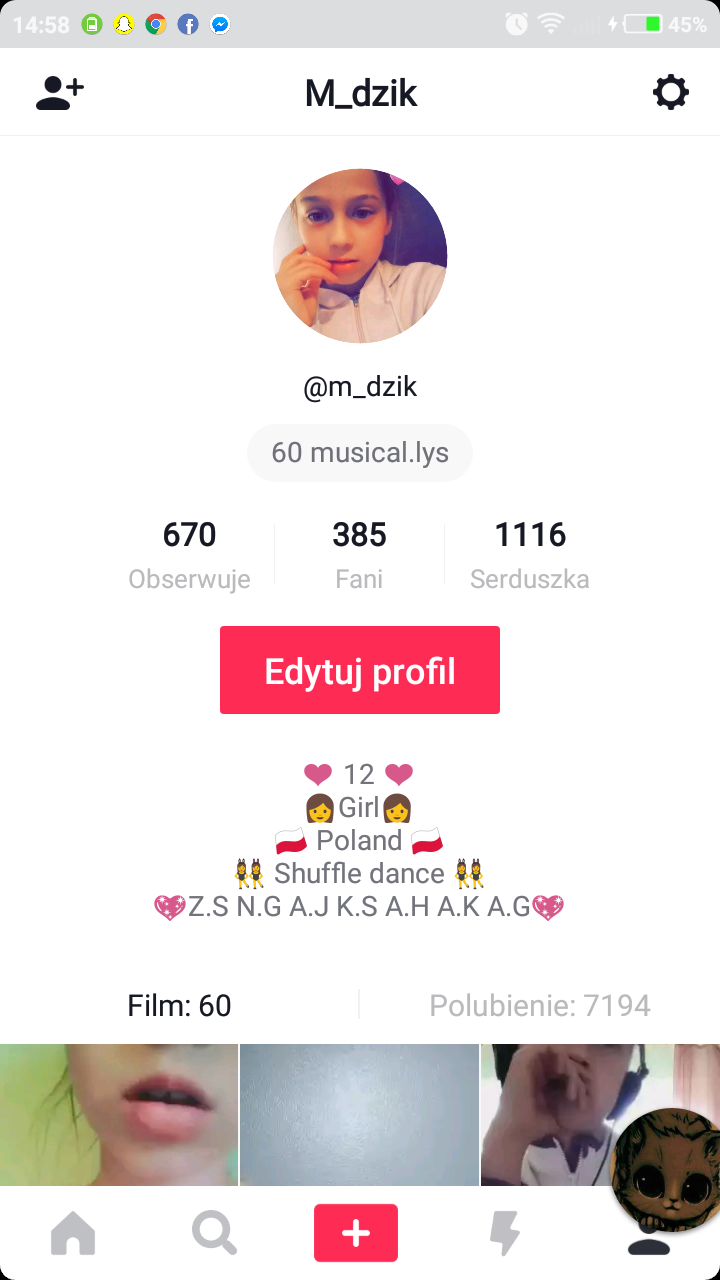Image resolution: width=720 pixels, height=1280 pixels.
Task: Tap the round profile picture
Action: point(360,256)
